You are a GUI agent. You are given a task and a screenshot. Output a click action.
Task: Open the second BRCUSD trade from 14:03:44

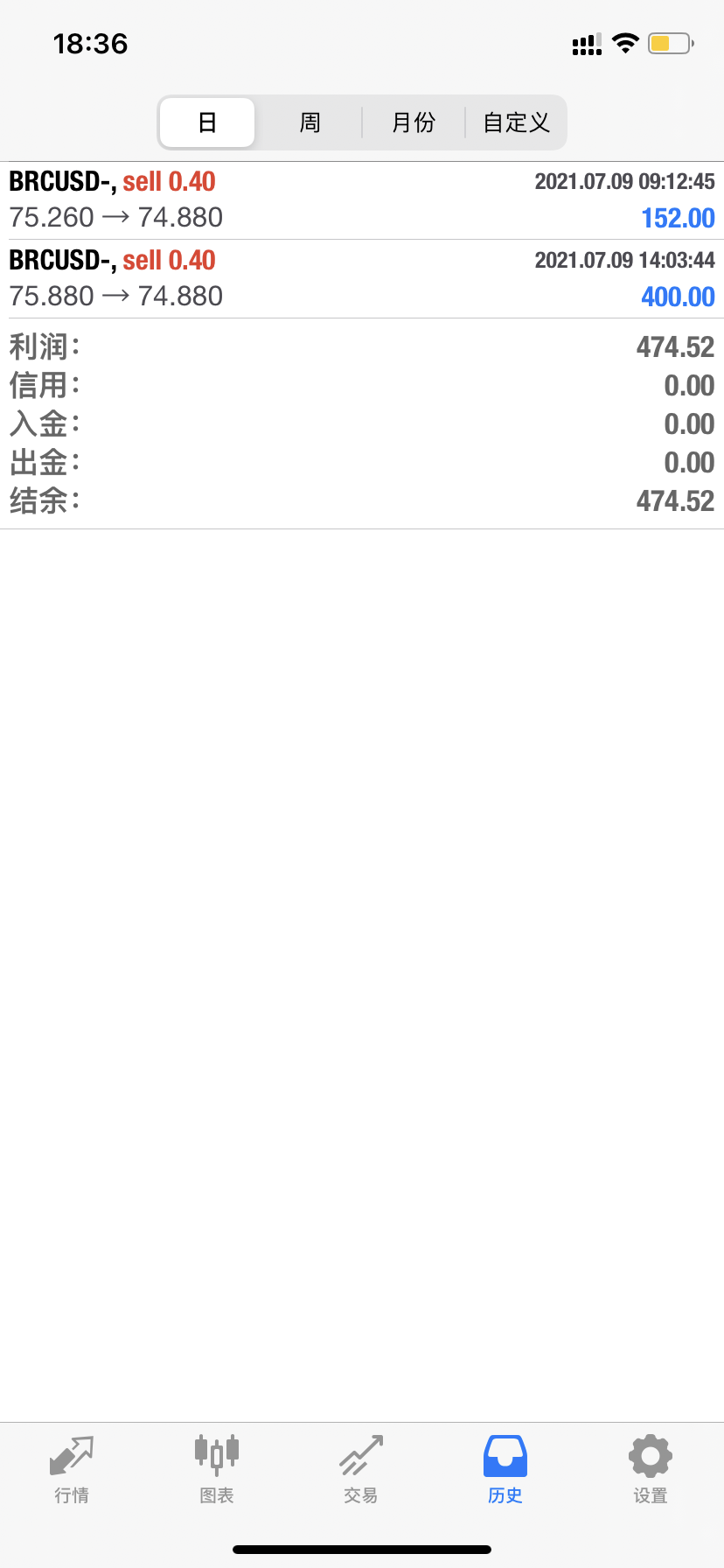(x=362, y=278)
